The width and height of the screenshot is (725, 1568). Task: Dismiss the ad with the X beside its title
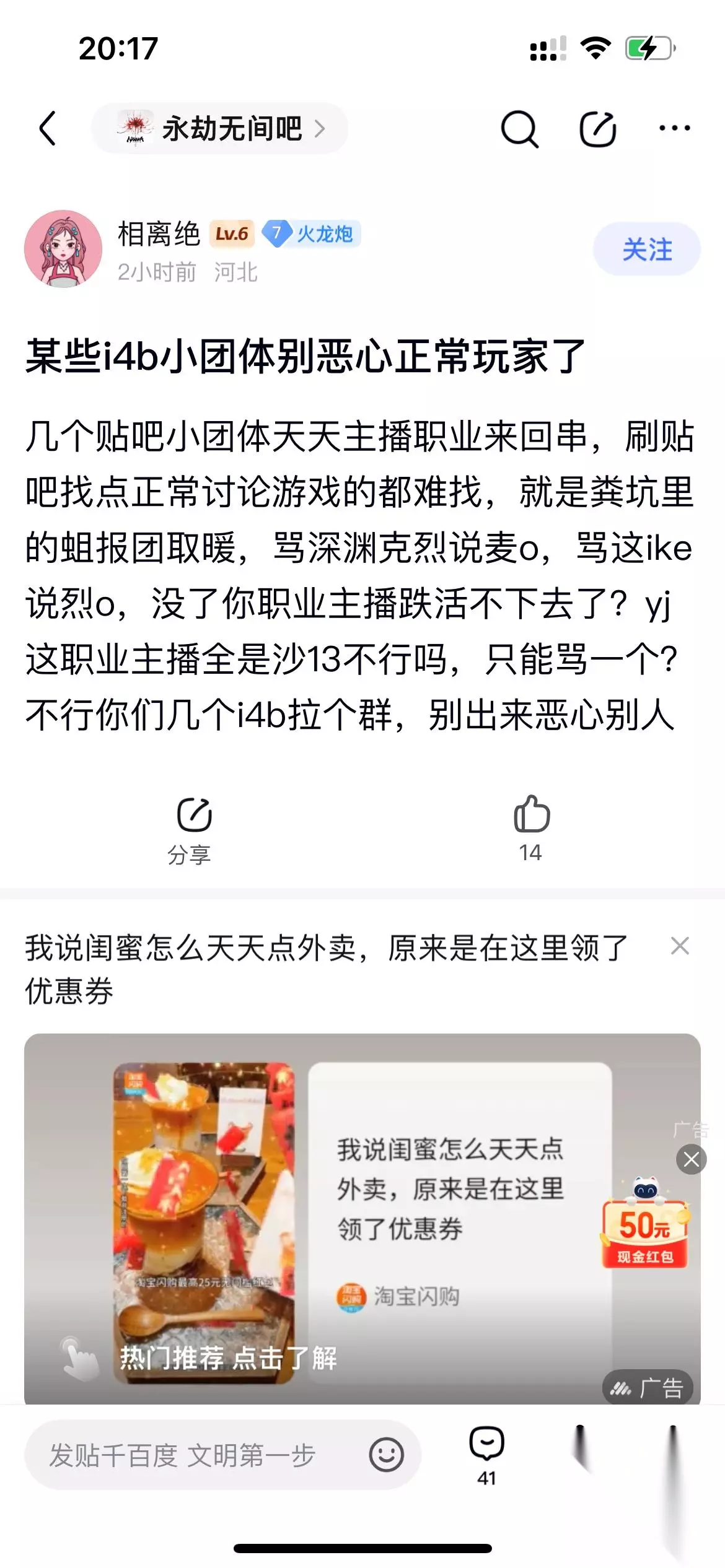[680, 946]
